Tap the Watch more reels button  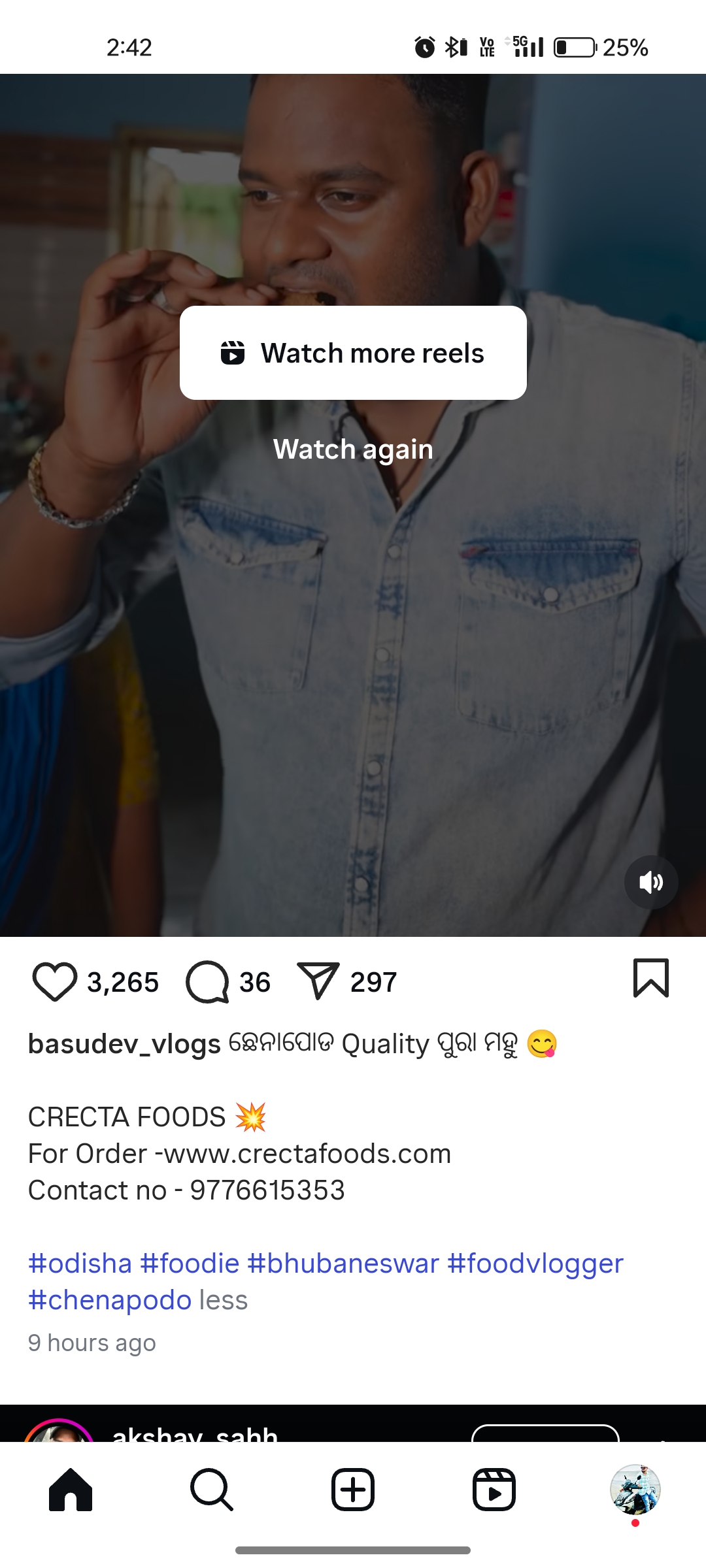point(353,353)
